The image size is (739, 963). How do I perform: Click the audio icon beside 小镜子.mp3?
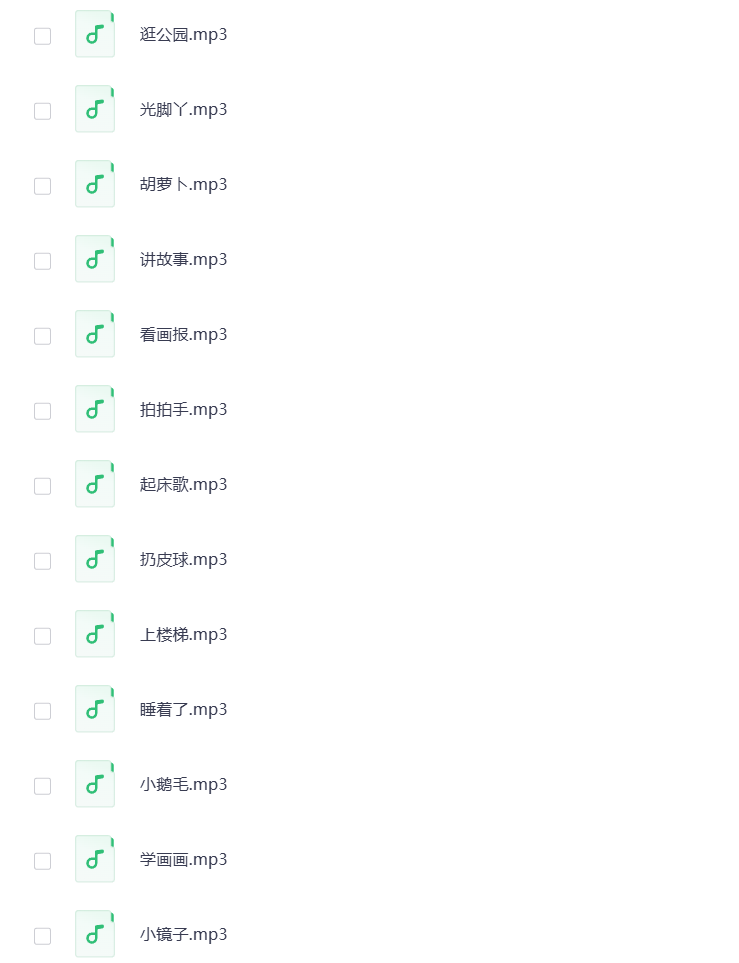point(95,933)
